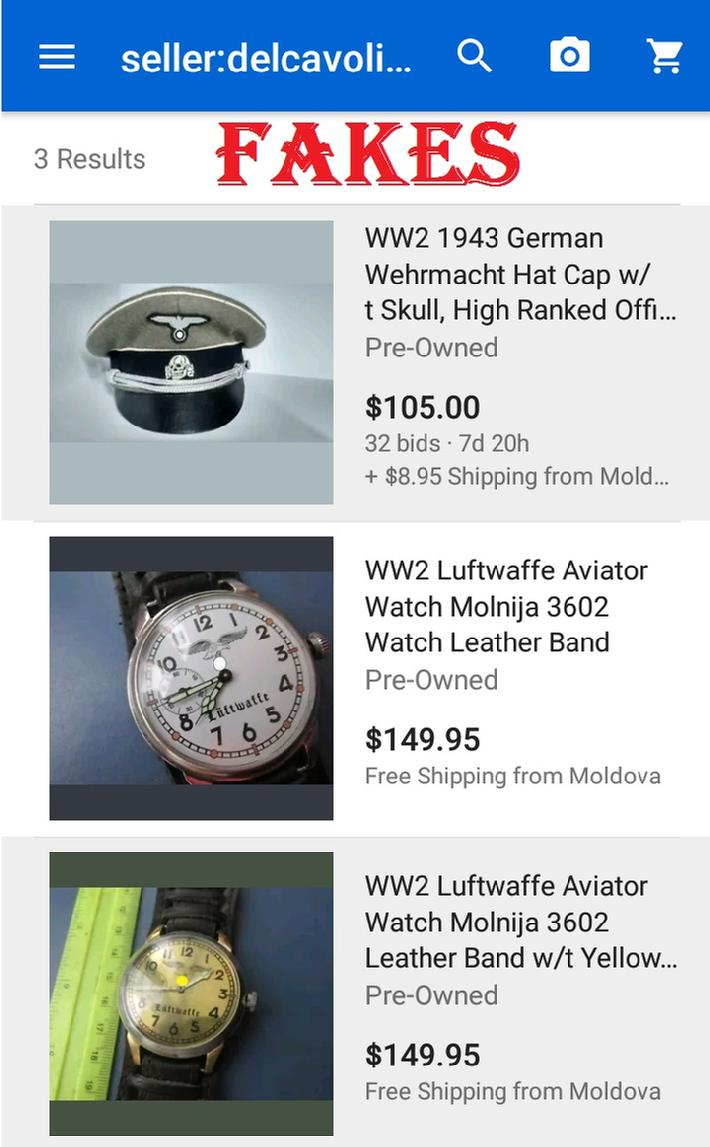Open Luftwaffe Watch w/t Yellow listing
The image size is (710, 1147).
point(520,922)
